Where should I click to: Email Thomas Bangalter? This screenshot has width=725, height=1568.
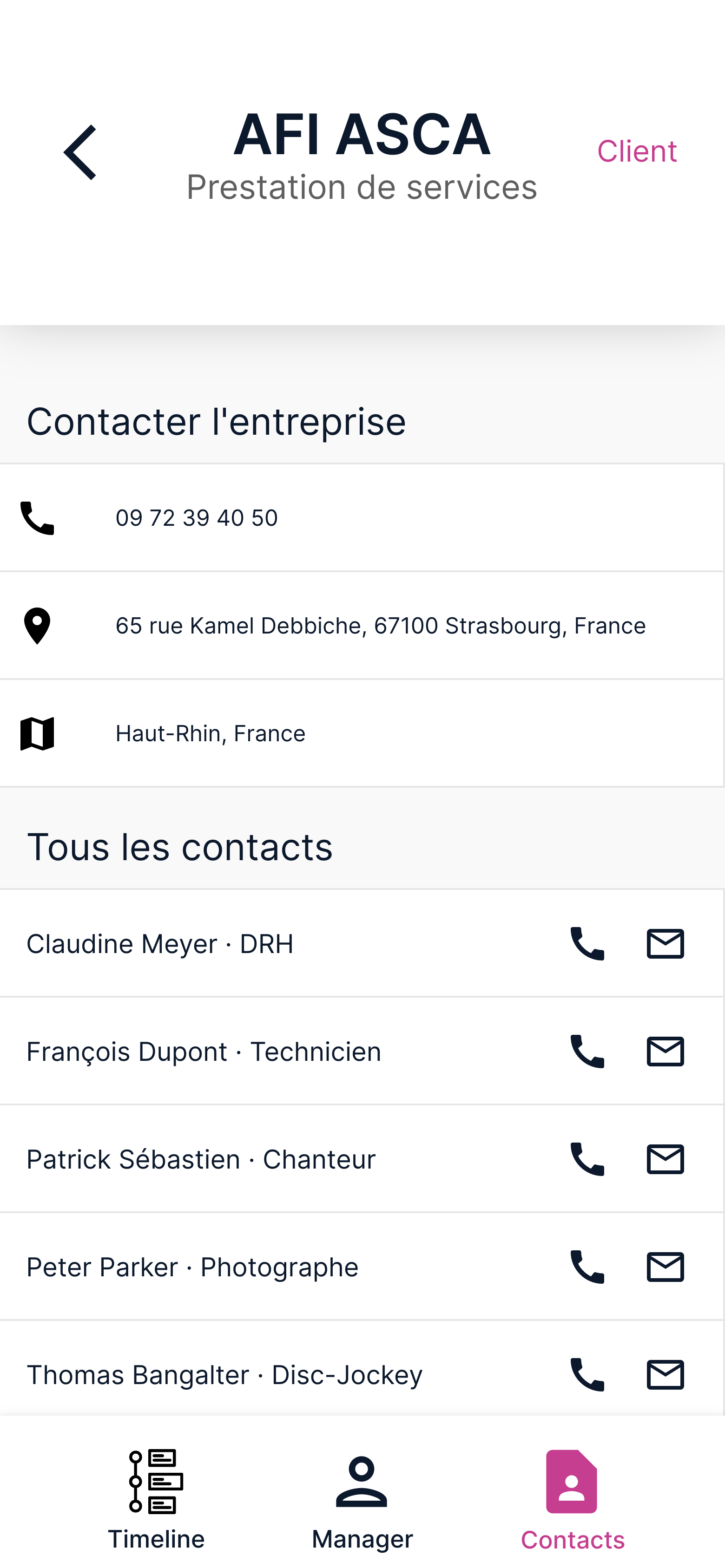tap(666, 1375)
